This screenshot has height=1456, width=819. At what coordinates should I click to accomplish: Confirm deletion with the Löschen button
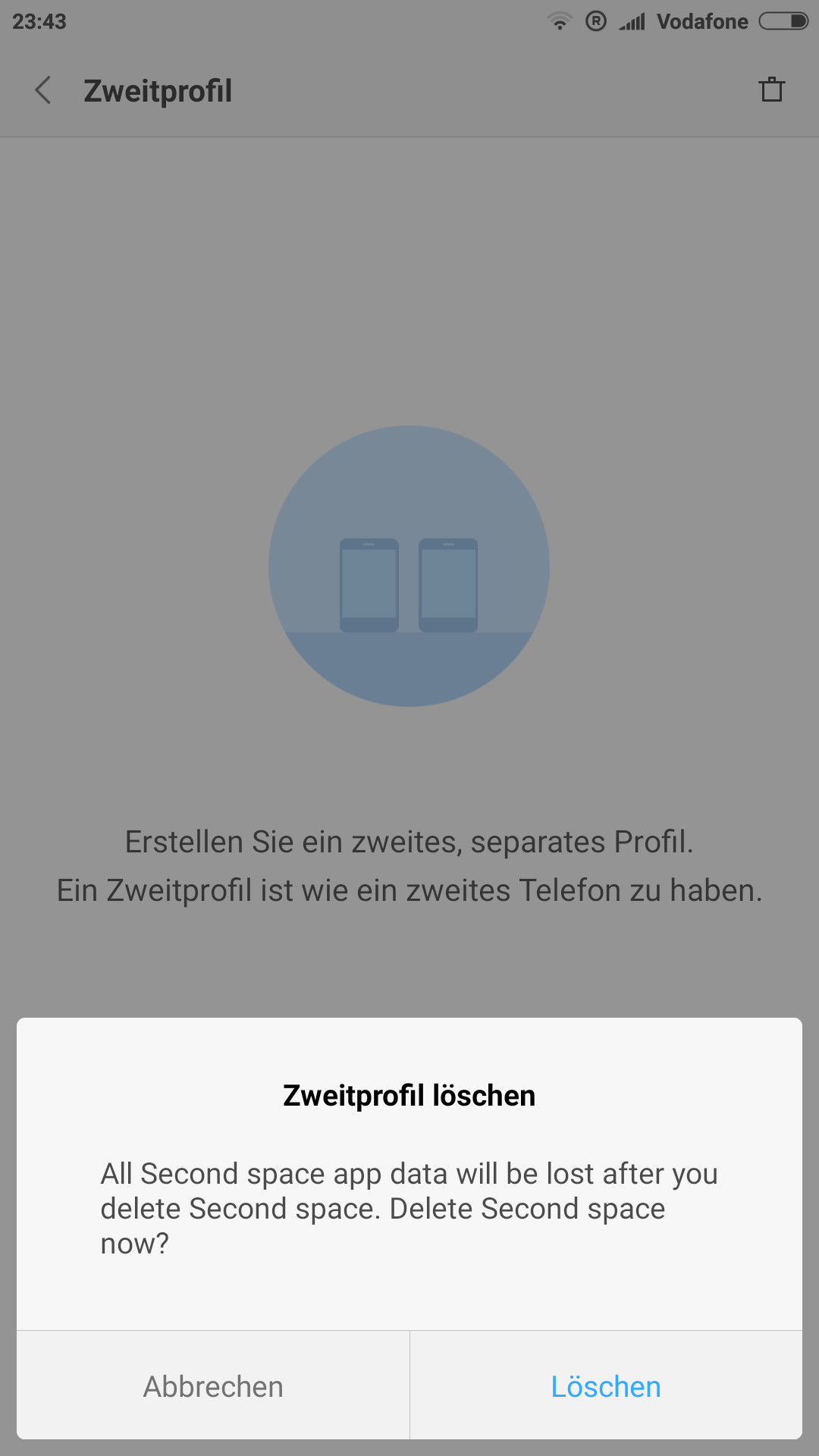click(606, 1385)
